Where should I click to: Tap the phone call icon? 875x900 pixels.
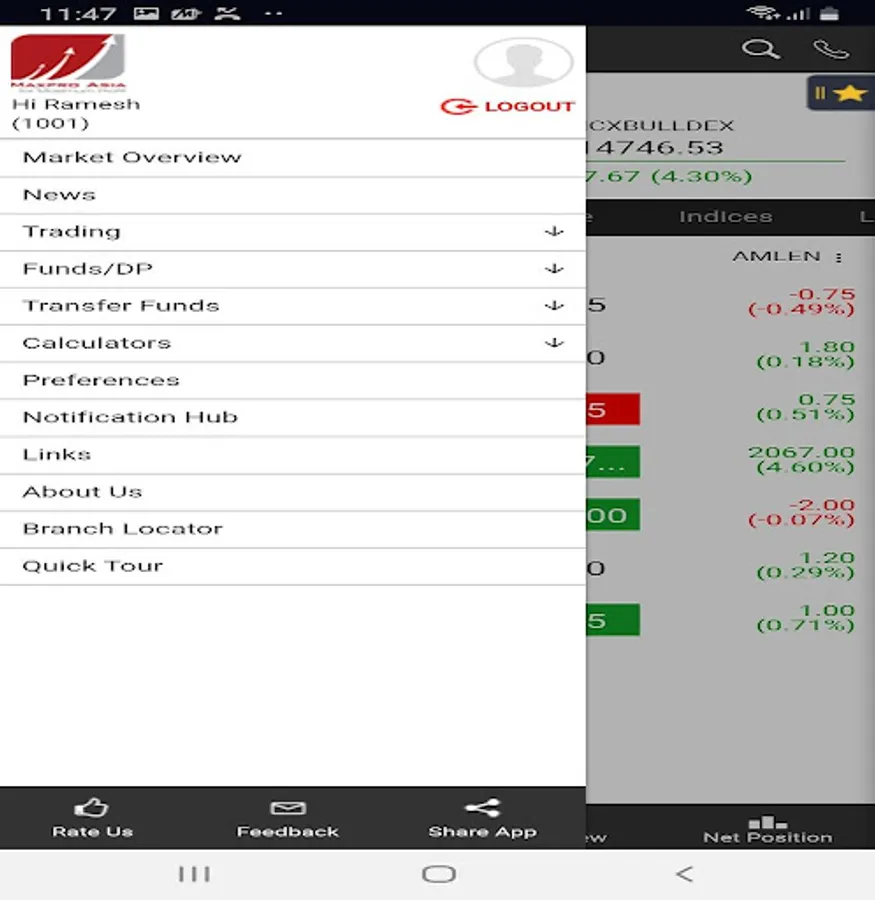point(830,49)
